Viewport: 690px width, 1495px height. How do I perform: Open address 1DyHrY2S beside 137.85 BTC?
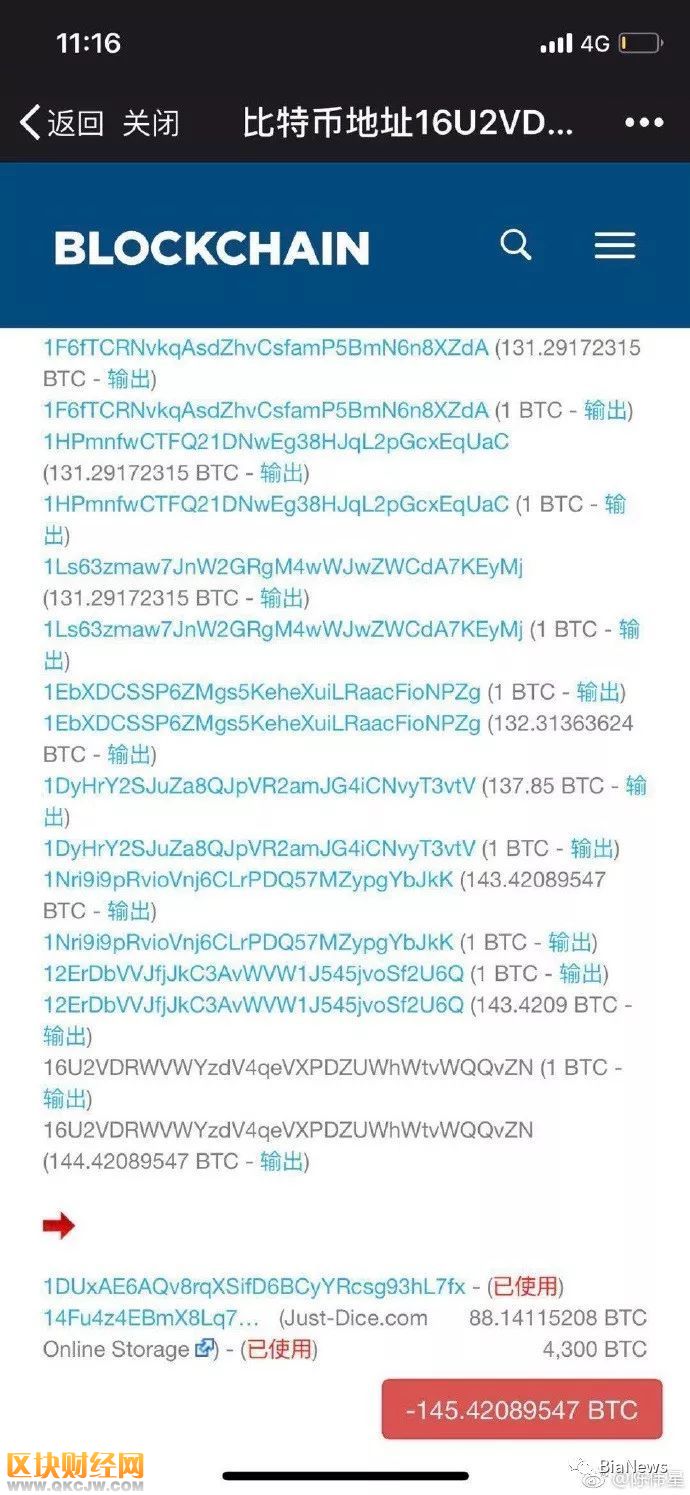click(x=259, y=786)
